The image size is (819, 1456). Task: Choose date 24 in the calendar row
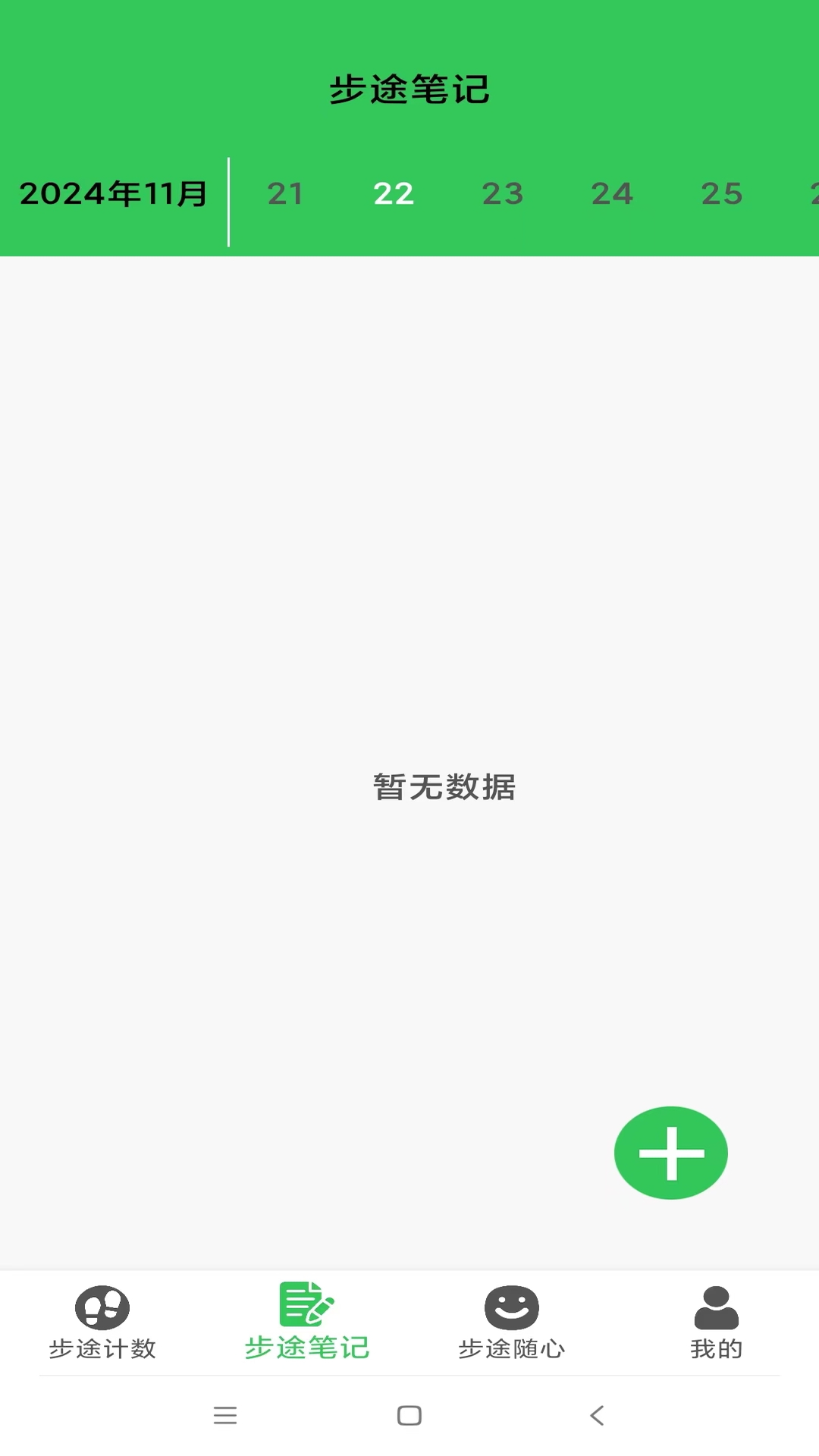612,194
